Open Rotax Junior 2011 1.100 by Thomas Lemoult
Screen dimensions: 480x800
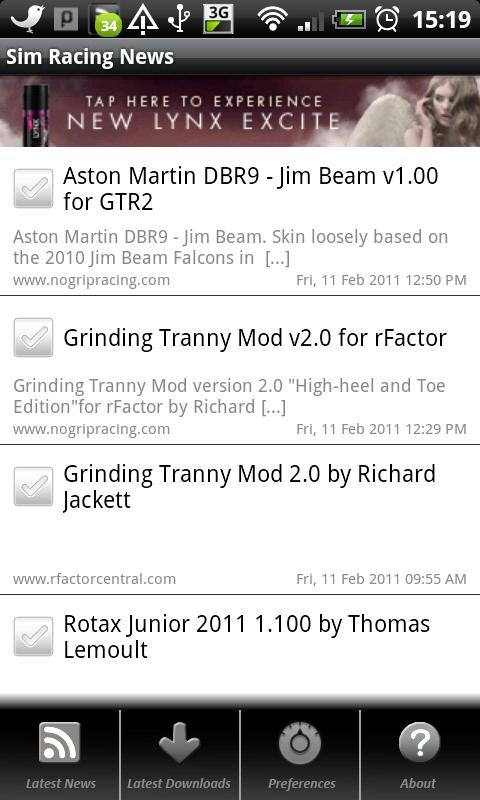pos(240,645)
